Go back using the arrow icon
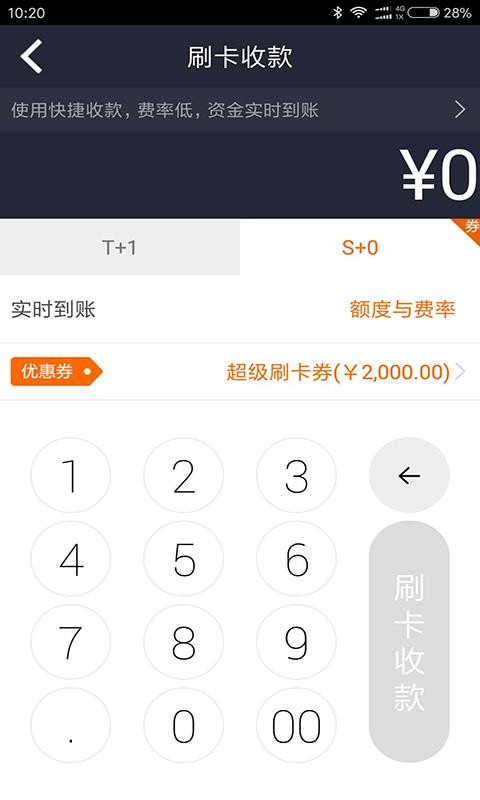The width and height of the screenshot is (480, 800). pos(31,56)
